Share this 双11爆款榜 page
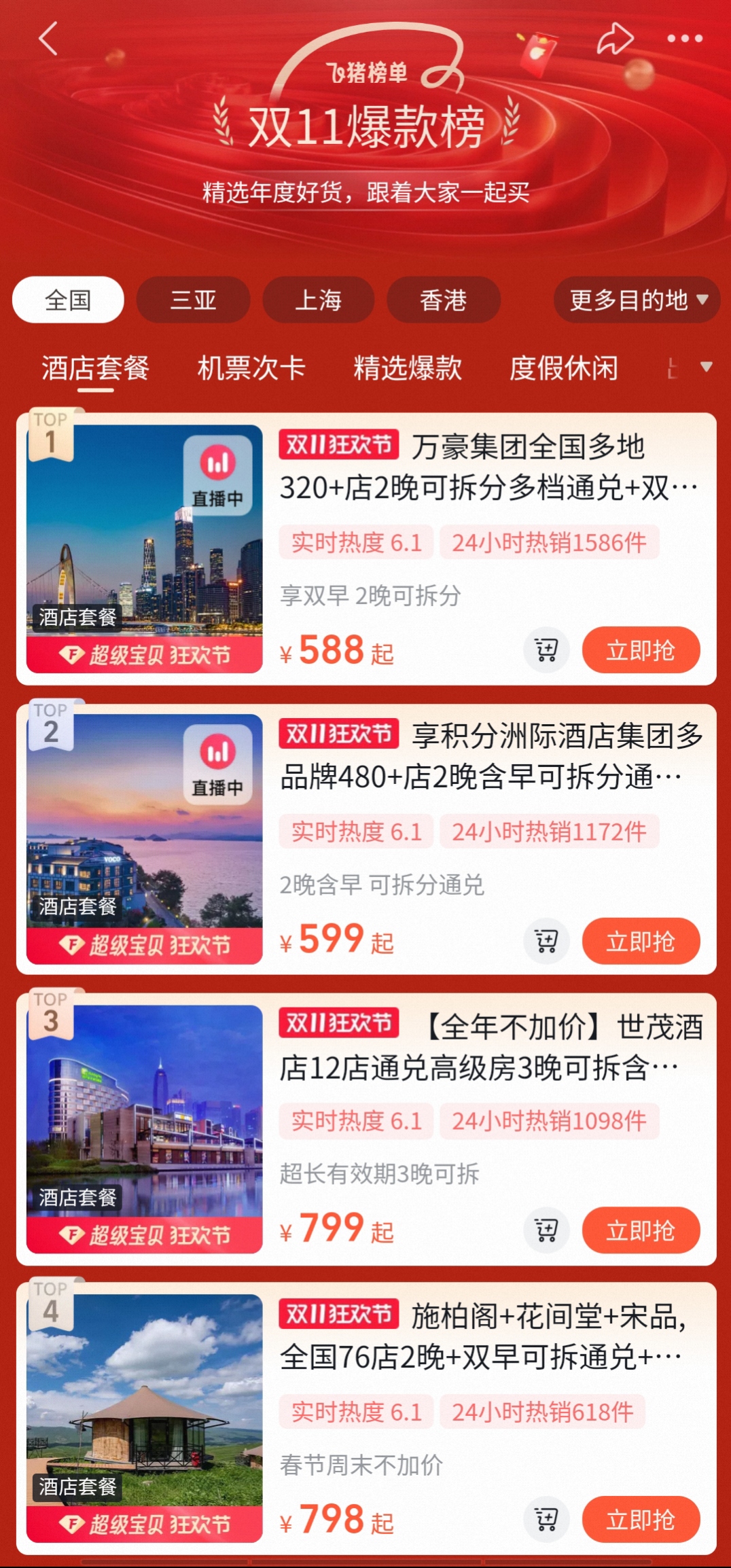The image size is (731, 1568). (x=614, y=39)
